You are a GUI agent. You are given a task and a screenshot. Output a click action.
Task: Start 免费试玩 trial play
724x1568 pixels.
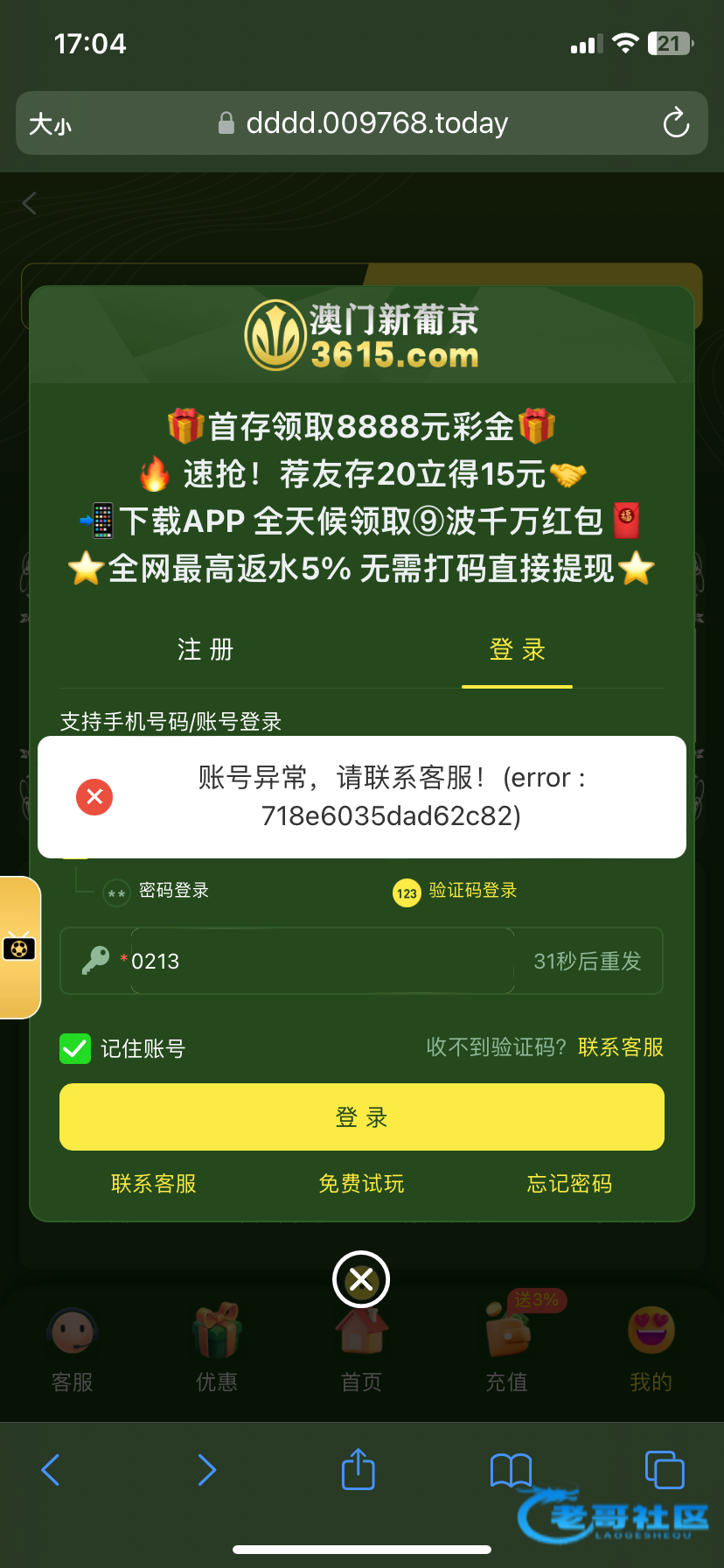pos(361,1184)
